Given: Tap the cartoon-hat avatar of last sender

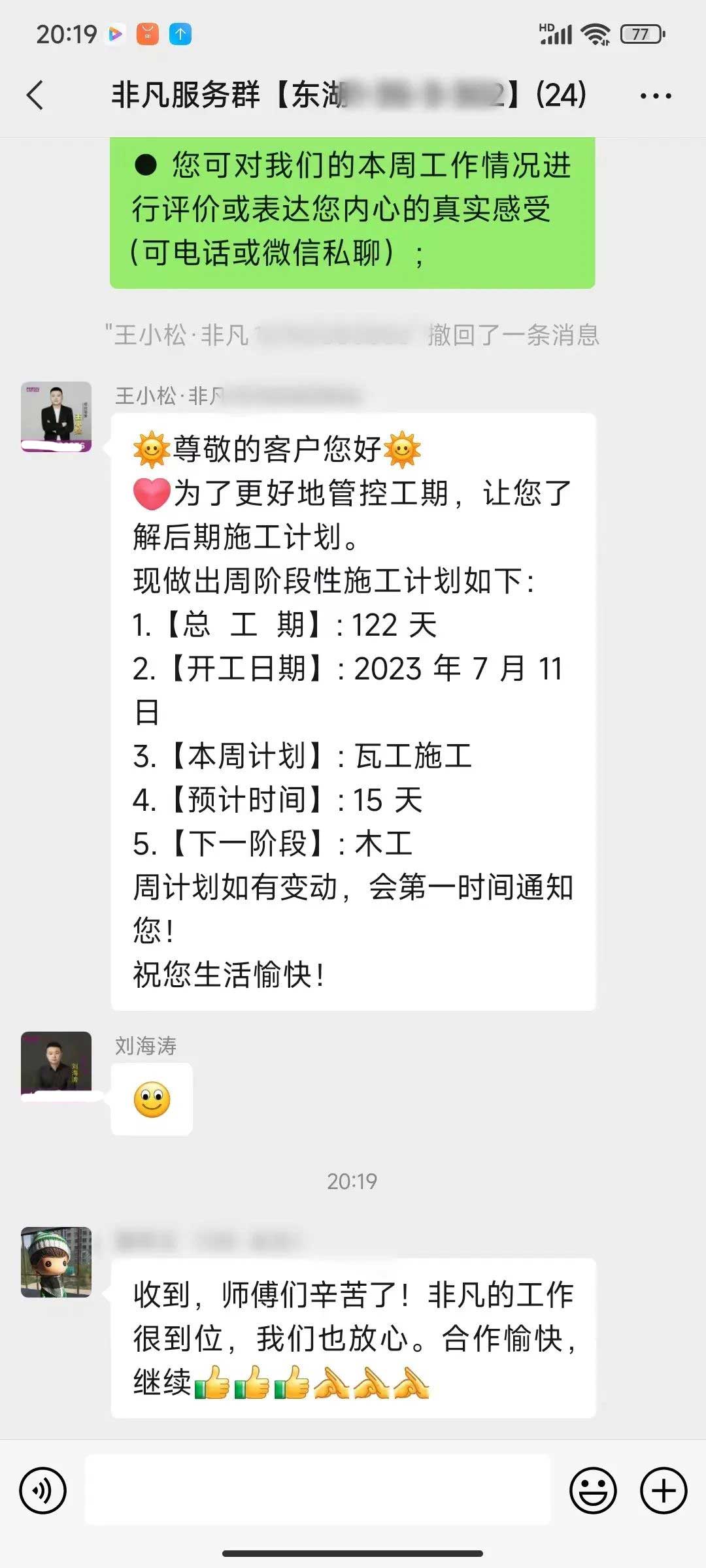Looking at the screenshot, I should click(56, 1262).
